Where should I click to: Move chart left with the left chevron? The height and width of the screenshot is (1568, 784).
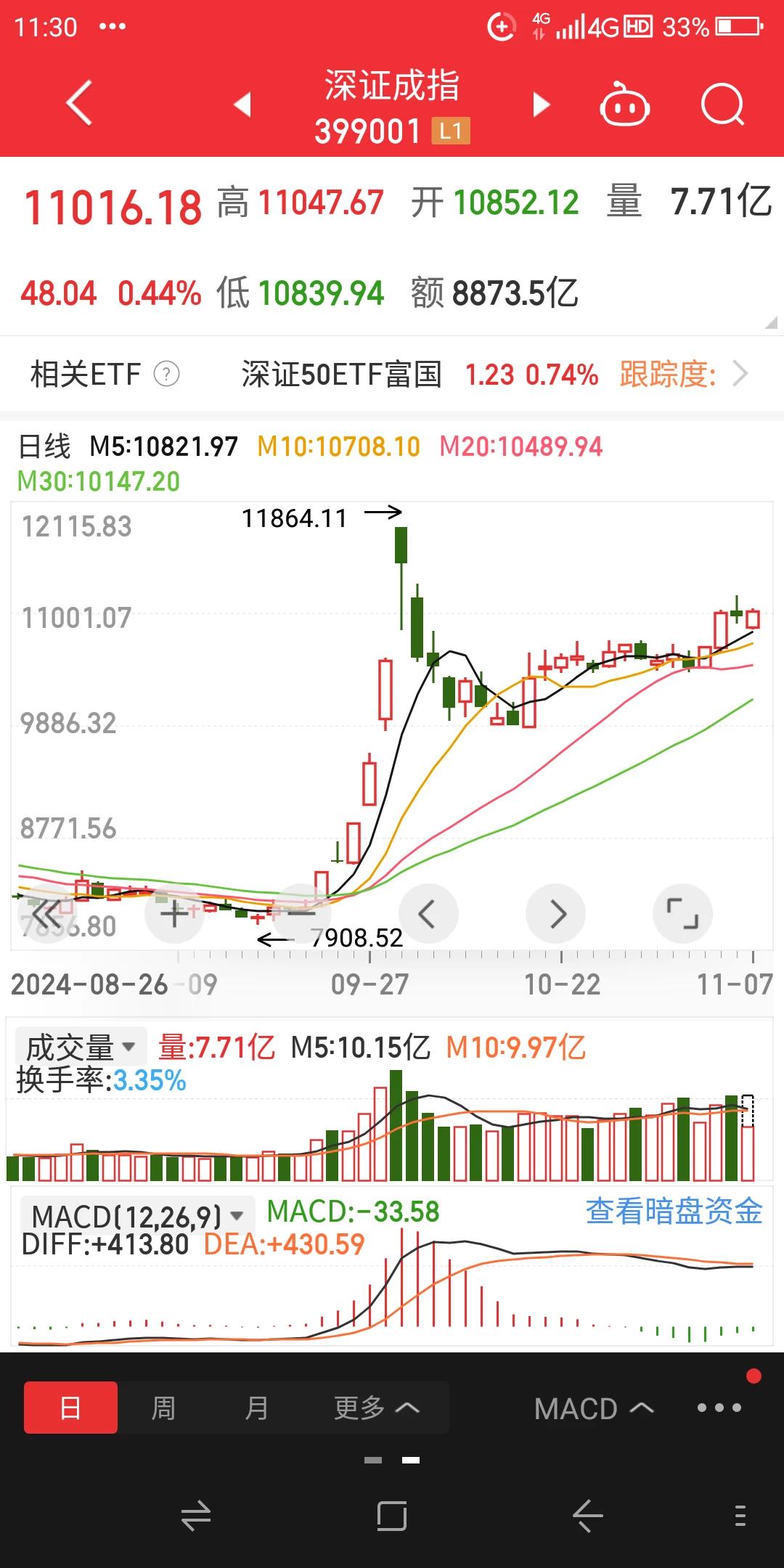(428, 914)
